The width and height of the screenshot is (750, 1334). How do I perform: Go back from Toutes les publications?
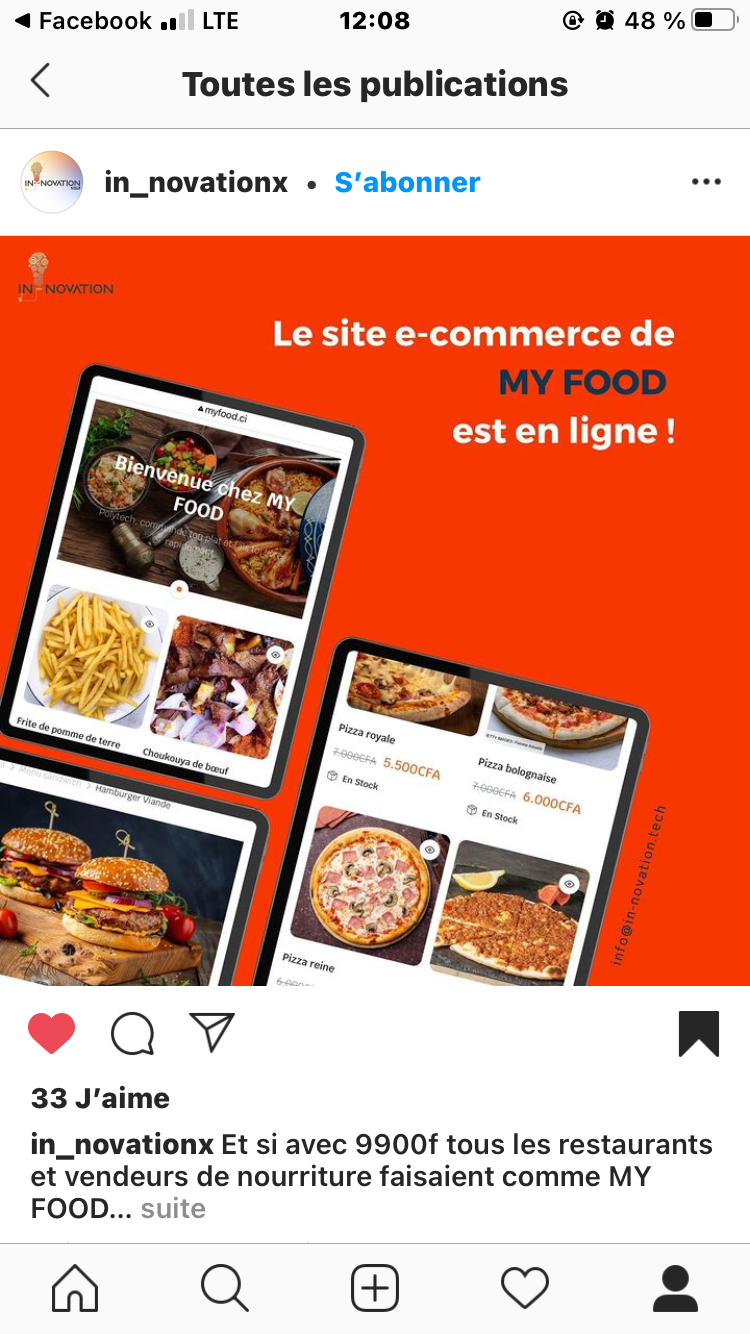[x=40, y=81]
